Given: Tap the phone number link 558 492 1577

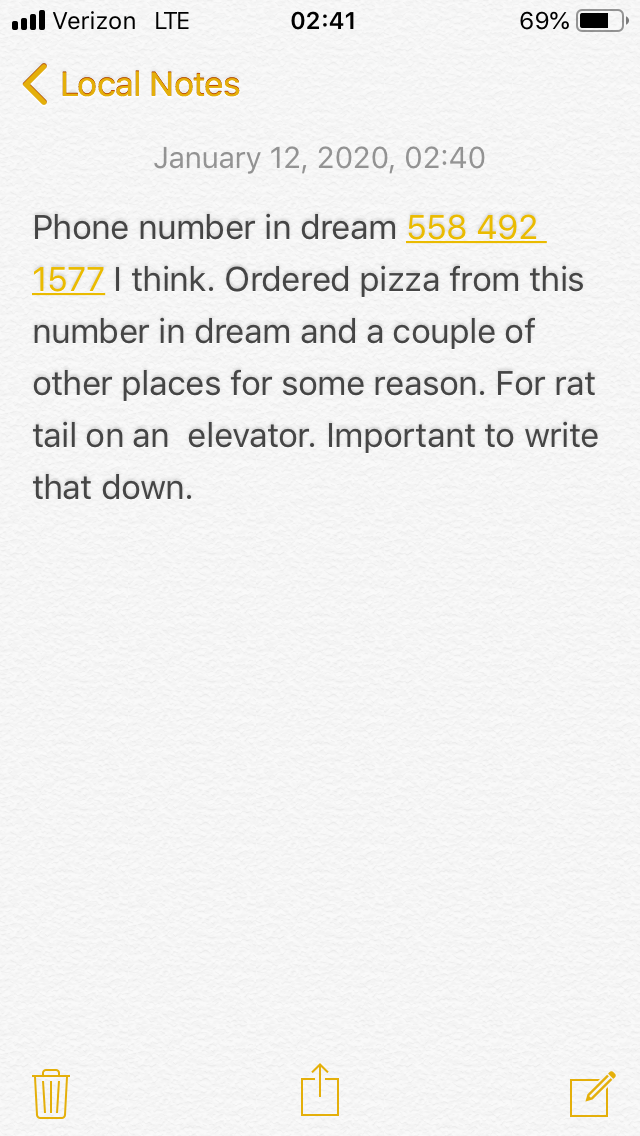Looking at the screenshot, I should (x=474, y=228).
